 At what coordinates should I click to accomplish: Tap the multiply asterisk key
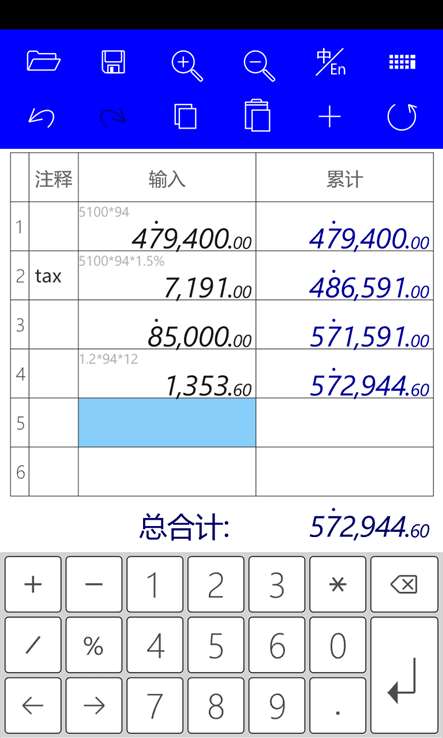coord(338,584)
